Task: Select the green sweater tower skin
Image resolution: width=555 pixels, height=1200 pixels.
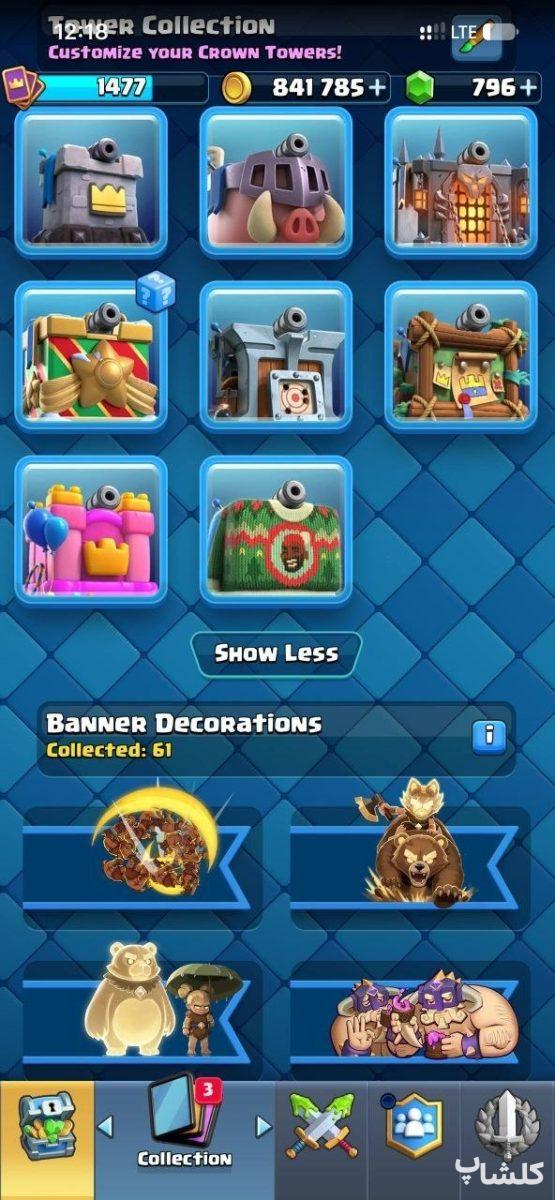Action: 277,531
